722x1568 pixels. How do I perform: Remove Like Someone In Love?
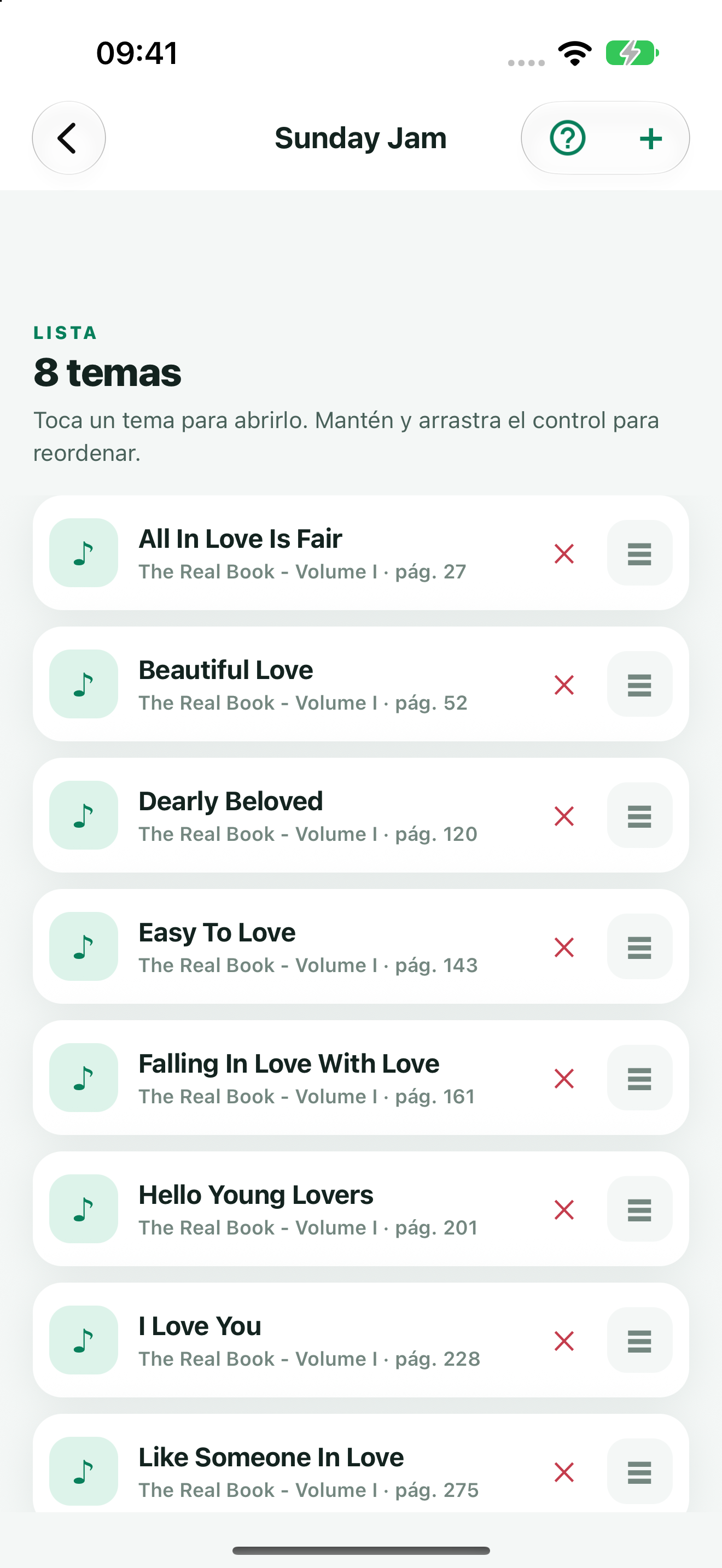(x=564, y=1472)
